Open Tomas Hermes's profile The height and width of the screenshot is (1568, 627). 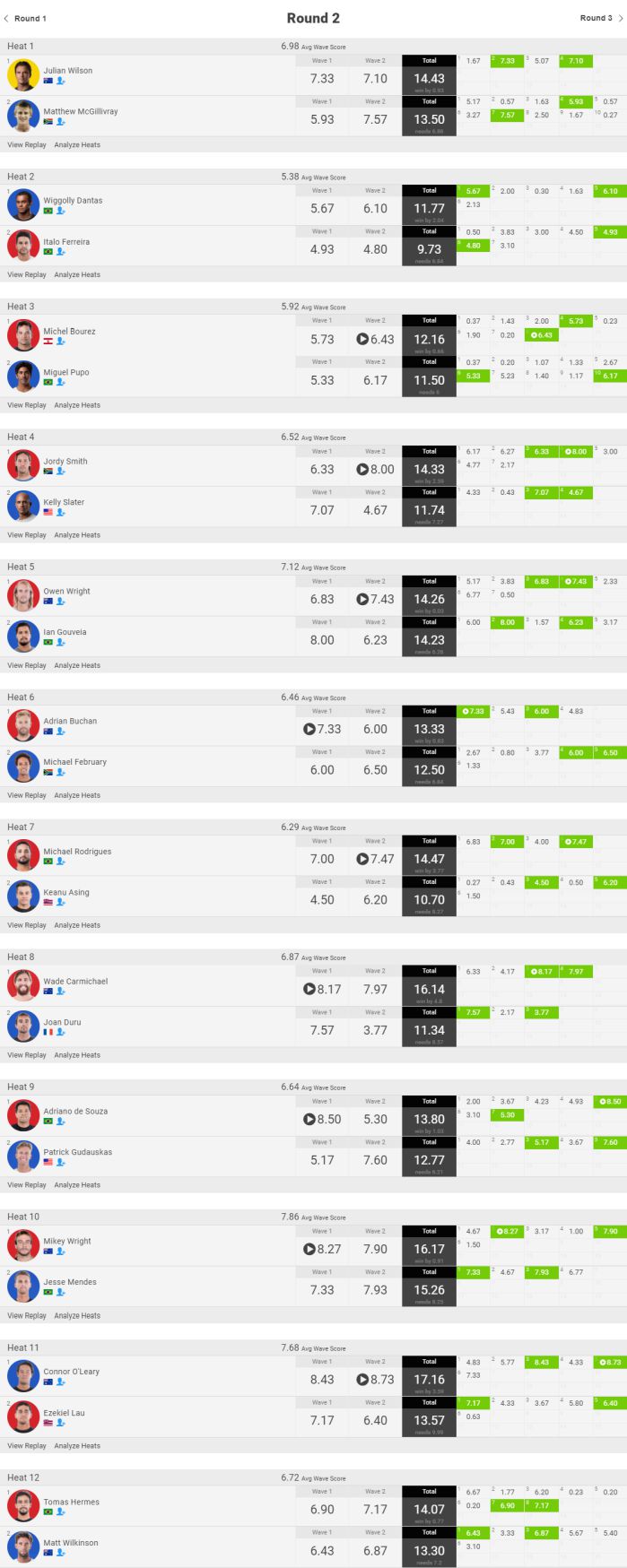click(x=71, y=1502)
